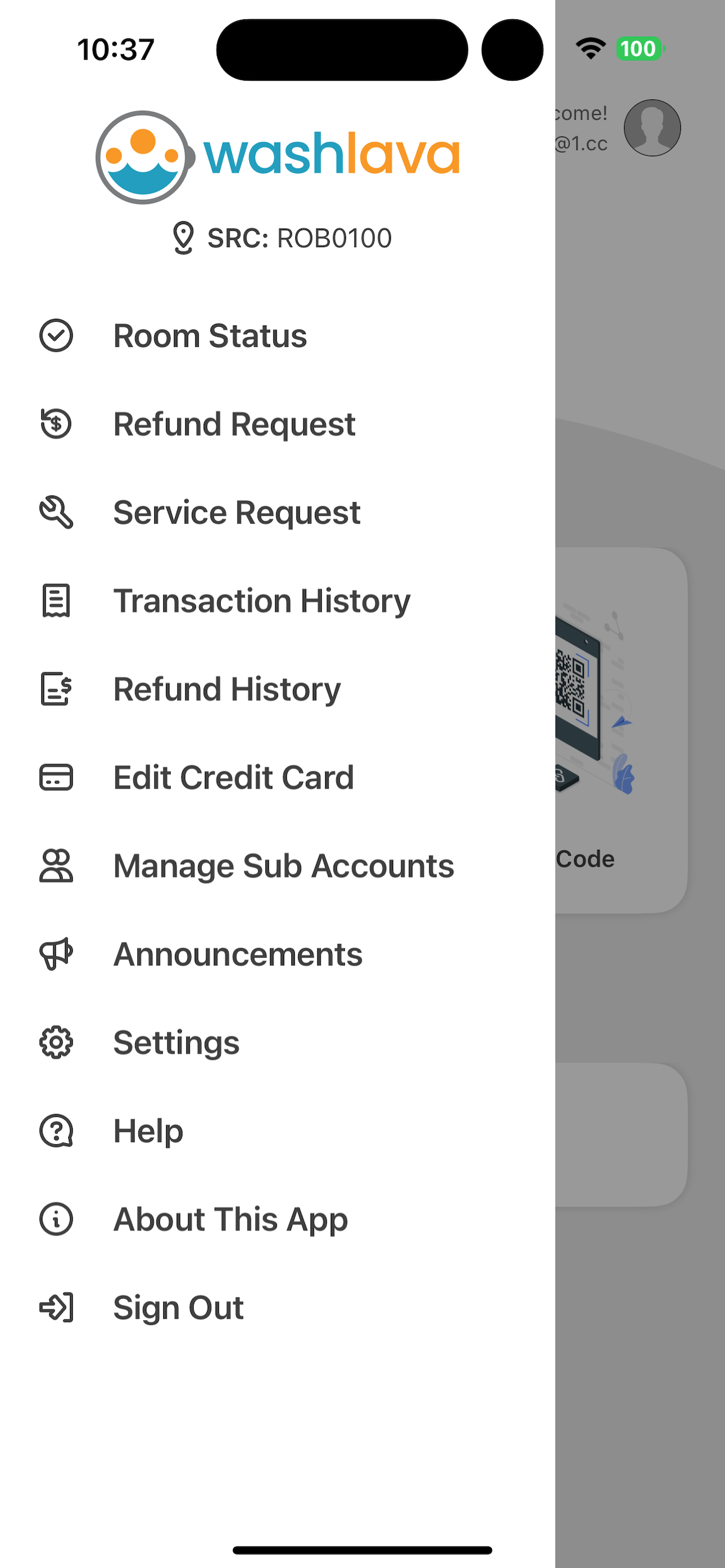Select Refund Request from the menu
This screenshot has width=725, height=1568.
tap(277, 424)
